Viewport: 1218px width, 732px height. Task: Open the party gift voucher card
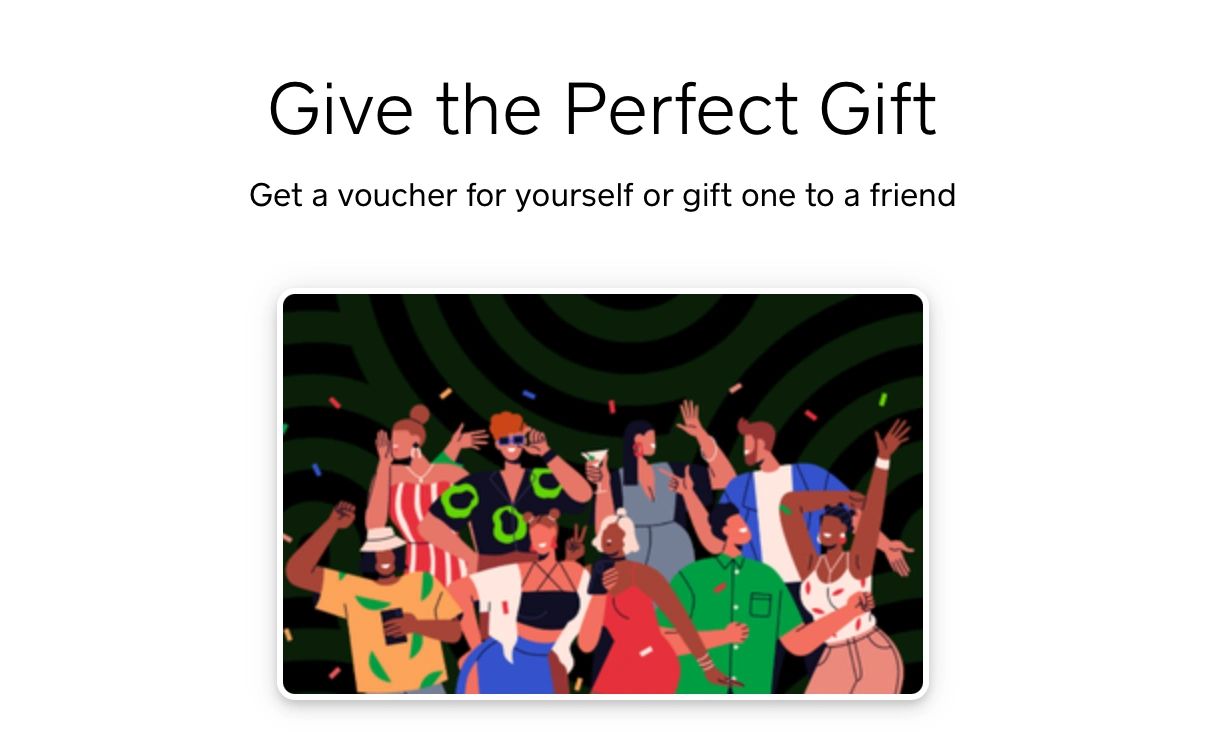pos(602,493)
